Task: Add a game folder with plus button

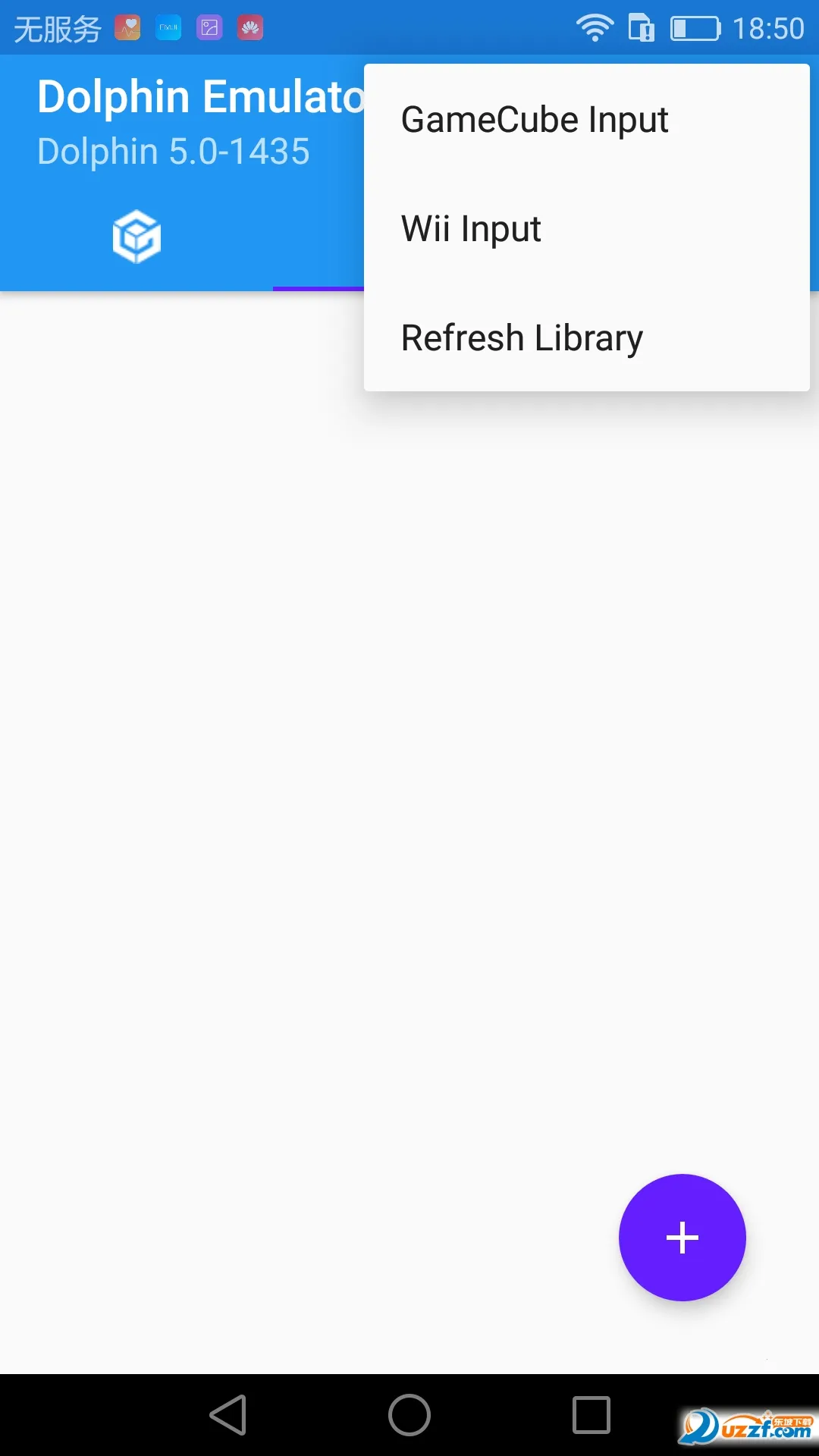Action: (682, 1237)
